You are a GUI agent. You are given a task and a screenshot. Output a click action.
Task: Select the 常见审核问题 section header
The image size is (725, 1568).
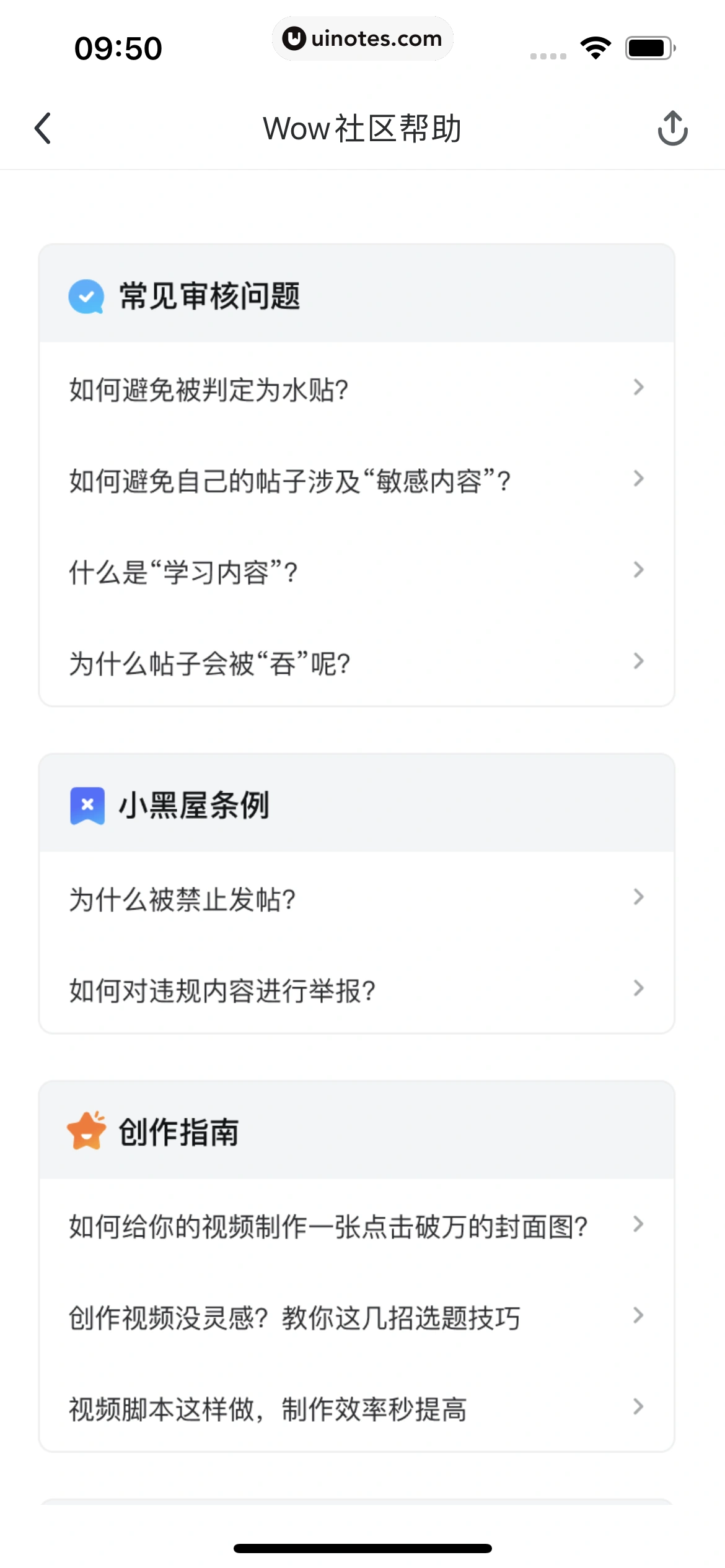coord(209,297)
